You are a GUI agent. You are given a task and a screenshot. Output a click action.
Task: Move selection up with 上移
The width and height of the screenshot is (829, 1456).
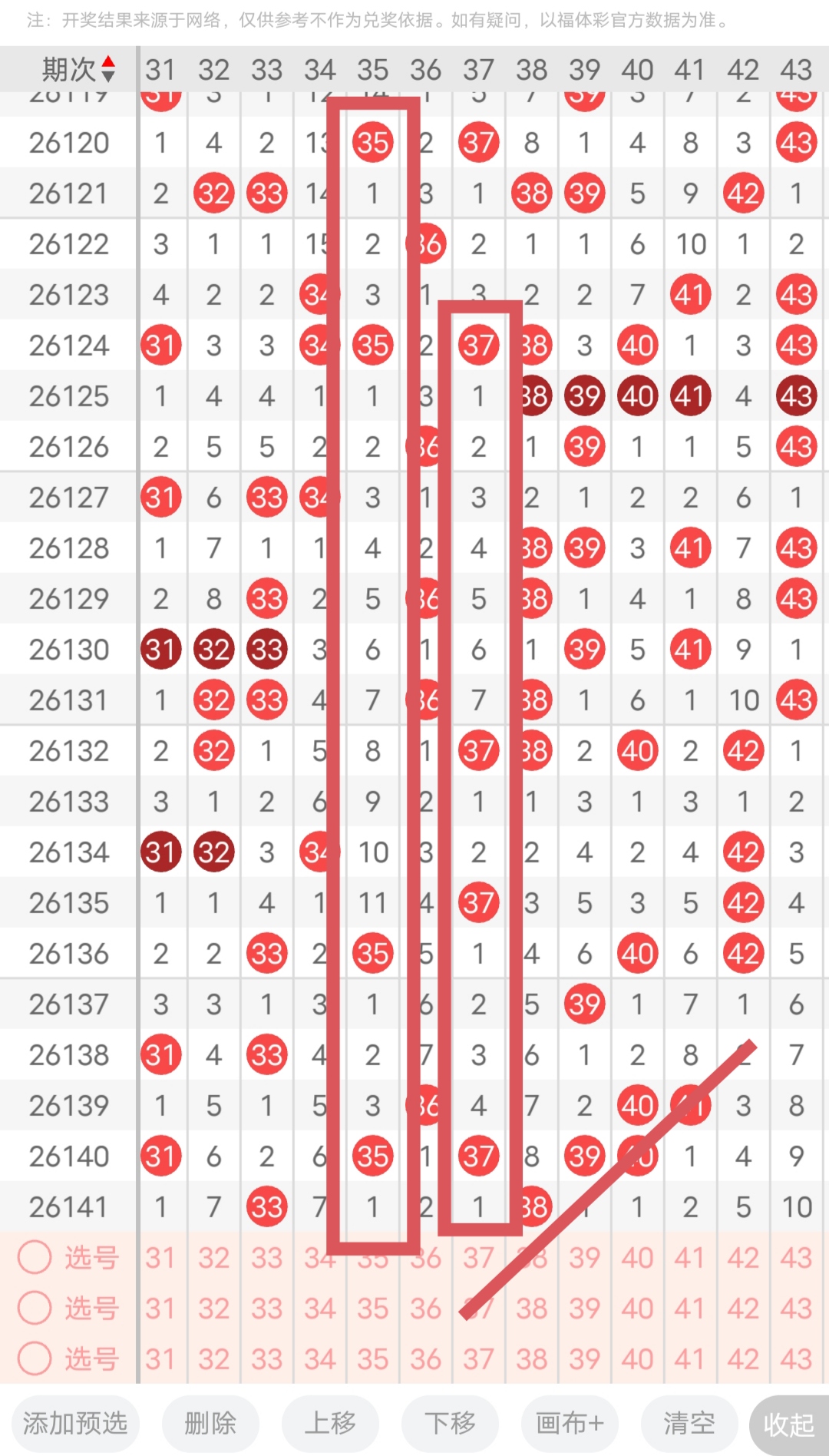tap(330, 1424)
